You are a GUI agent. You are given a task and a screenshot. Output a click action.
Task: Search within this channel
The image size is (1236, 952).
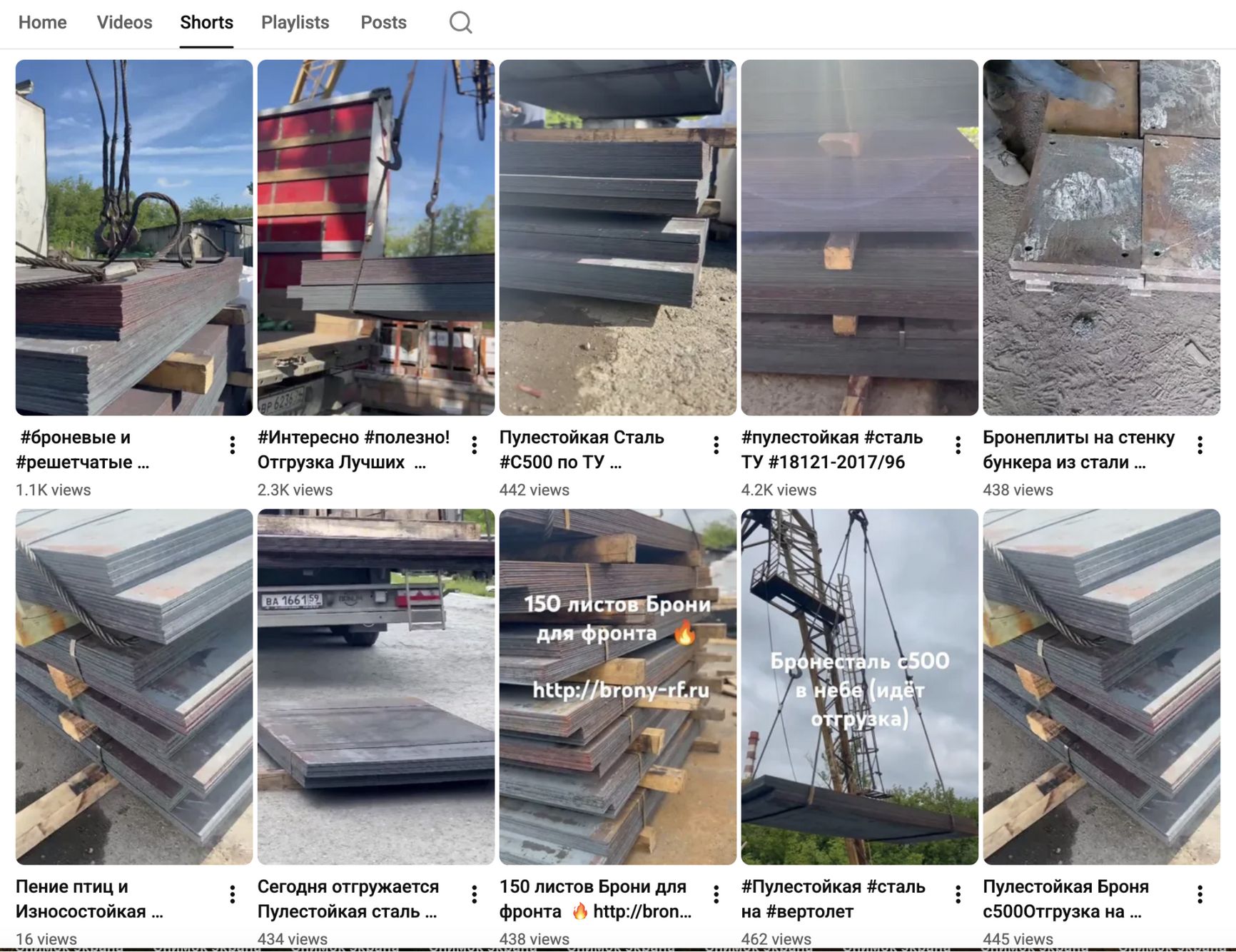click(x=460, y=23)
